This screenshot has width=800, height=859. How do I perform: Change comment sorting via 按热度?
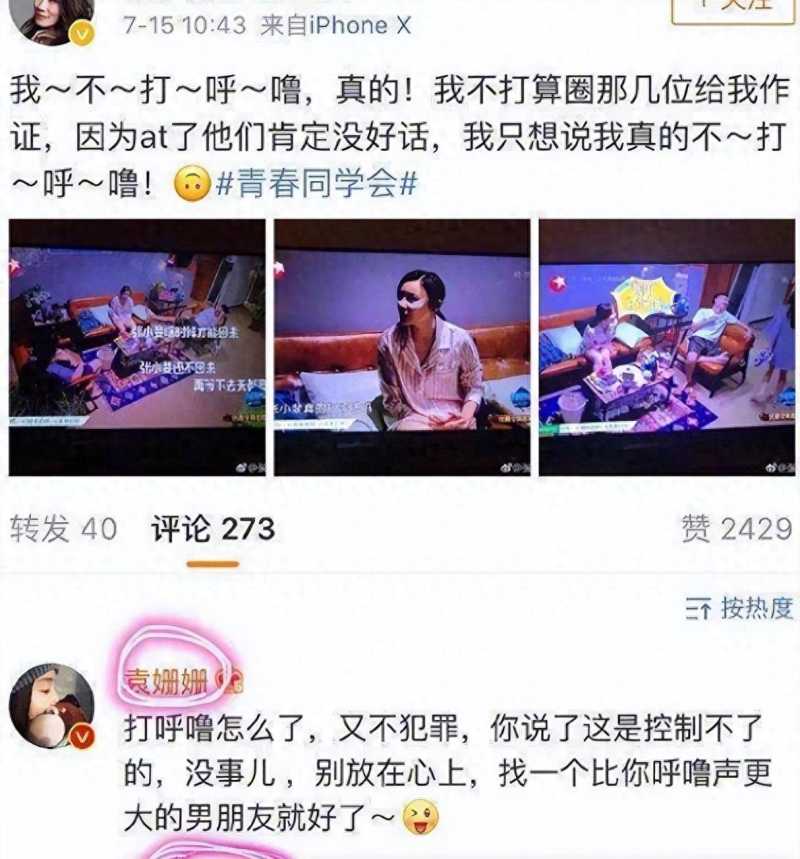(x=740, y=607)
